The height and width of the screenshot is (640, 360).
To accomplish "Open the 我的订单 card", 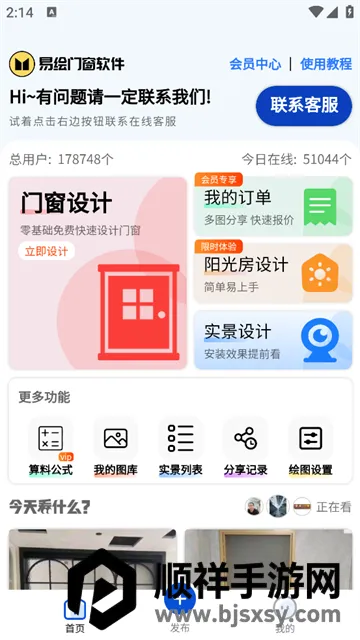I will click(x=273, y=207).
